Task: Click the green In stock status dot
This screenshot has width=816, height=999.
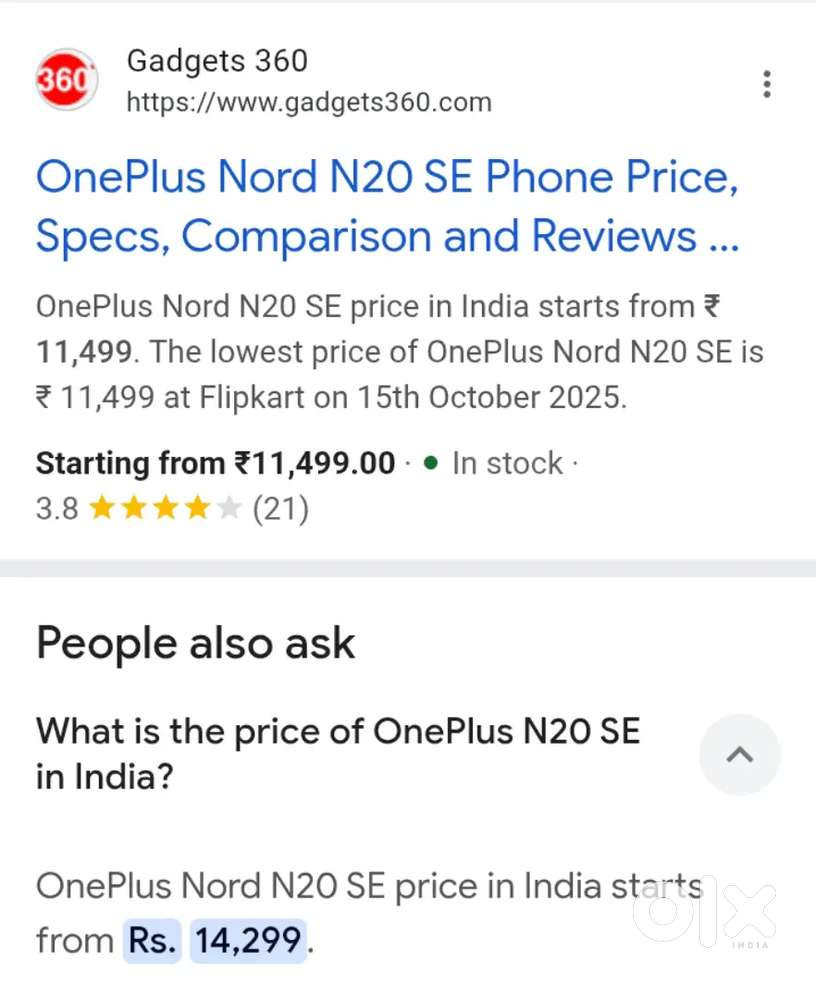Action: tap(431, 463)
